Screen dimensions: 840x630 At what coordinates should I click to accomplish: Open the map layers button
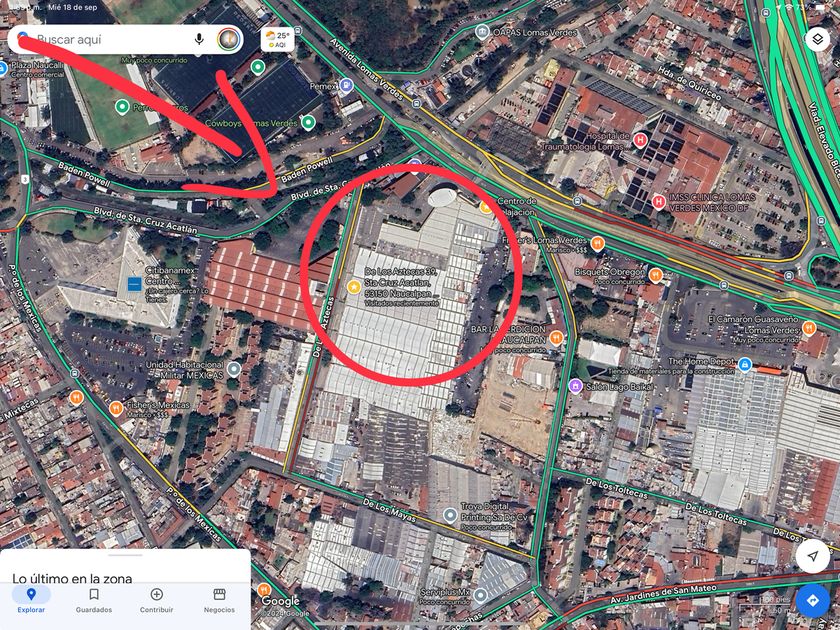pos(817,39)
